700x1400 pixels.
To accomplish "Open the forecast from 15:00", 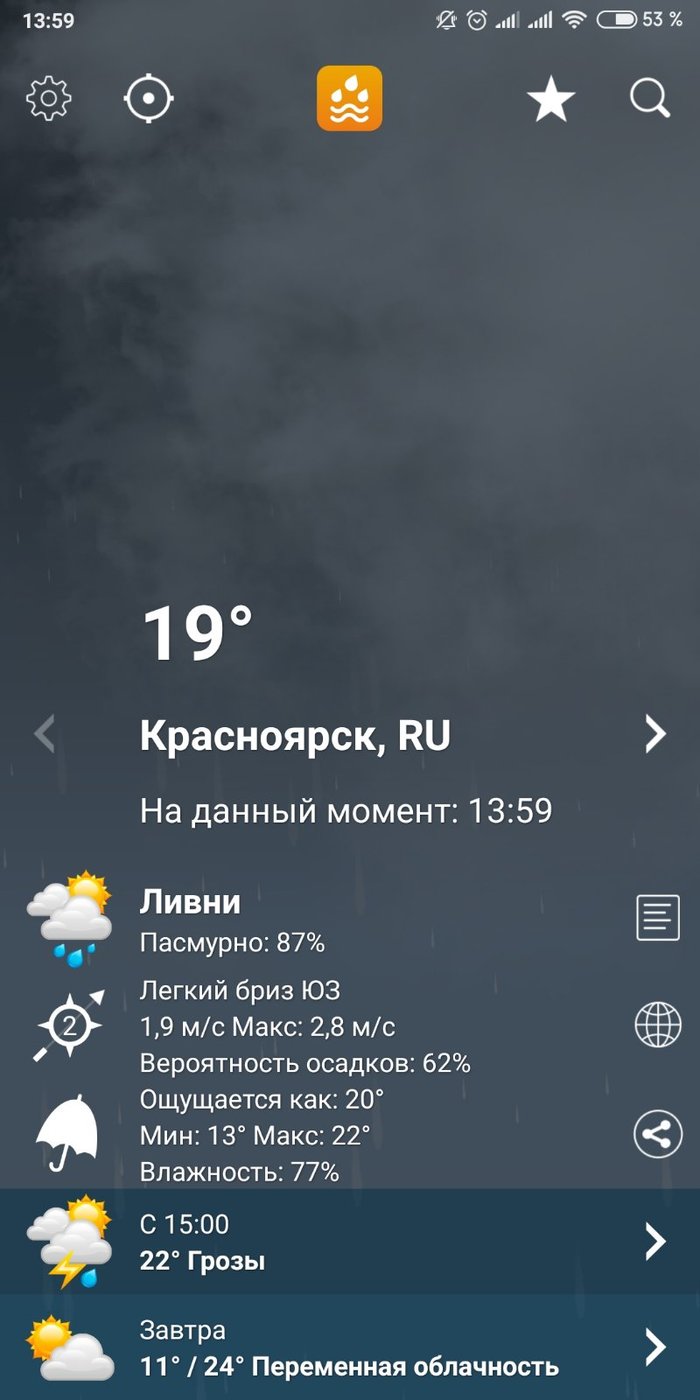I will pos(350,1242).
